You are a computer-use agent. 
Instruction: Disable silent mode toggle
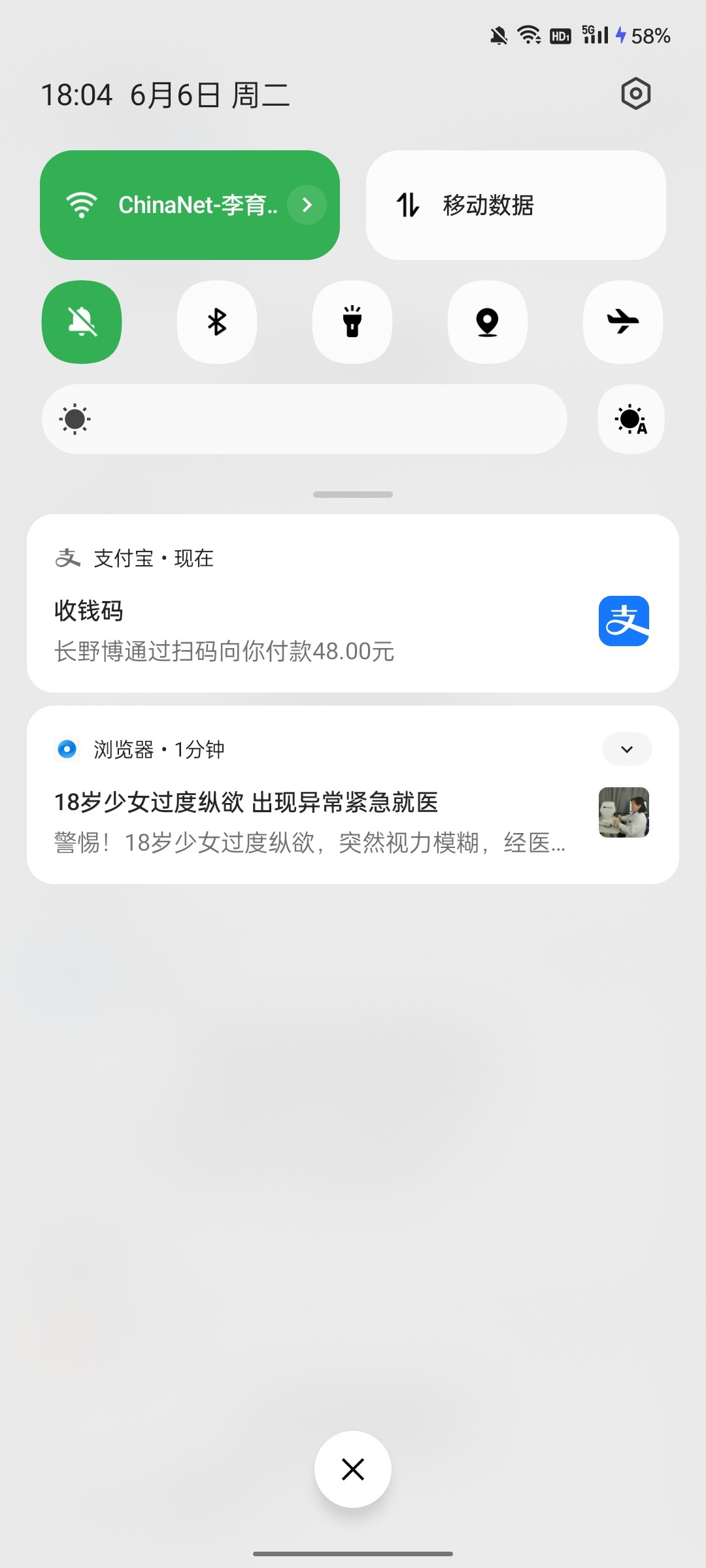(81, 322)
